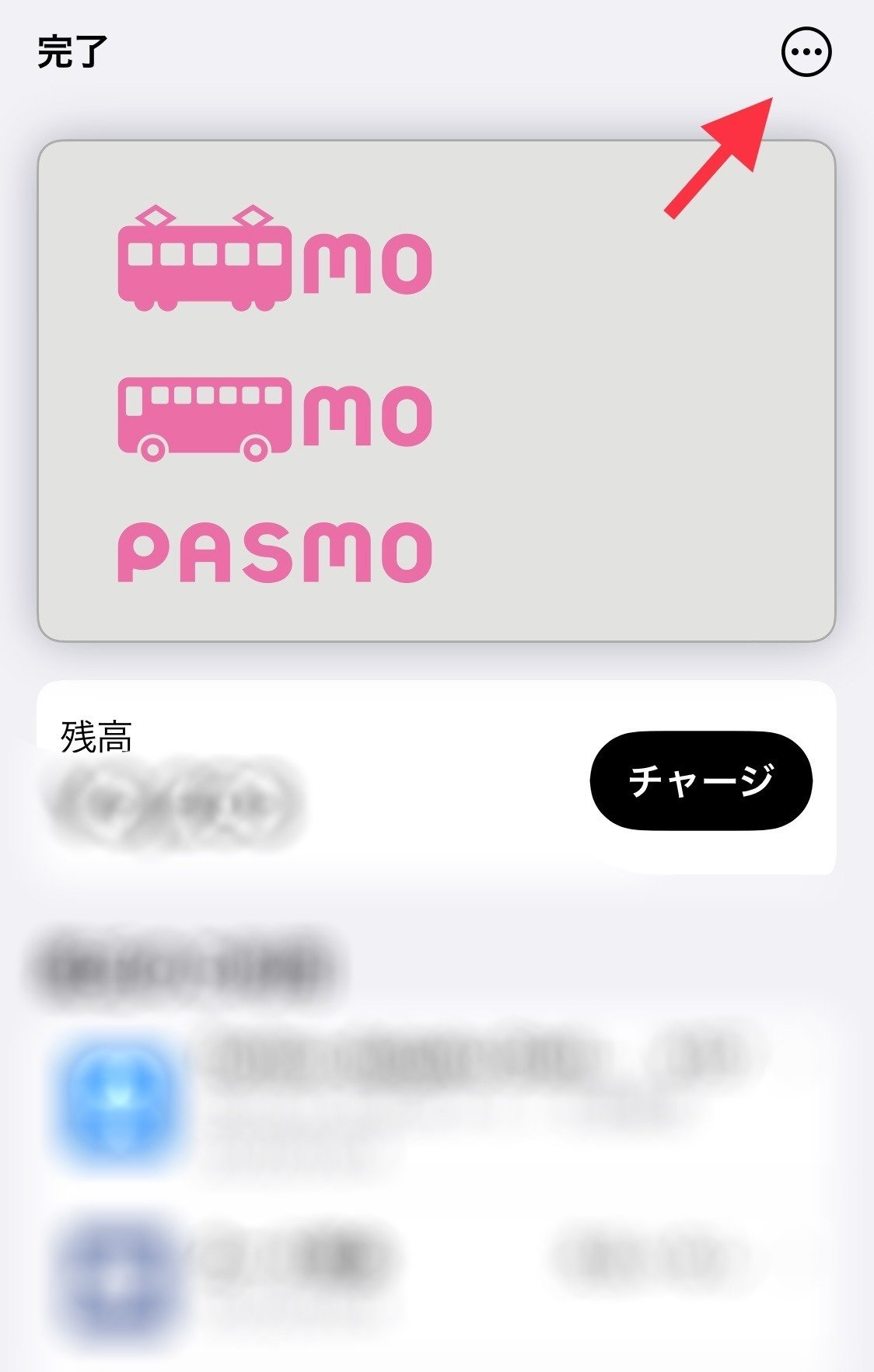874x1372 pixels.
Task: Tap the train pictogram in the top card row
Action: coord(205,260)
